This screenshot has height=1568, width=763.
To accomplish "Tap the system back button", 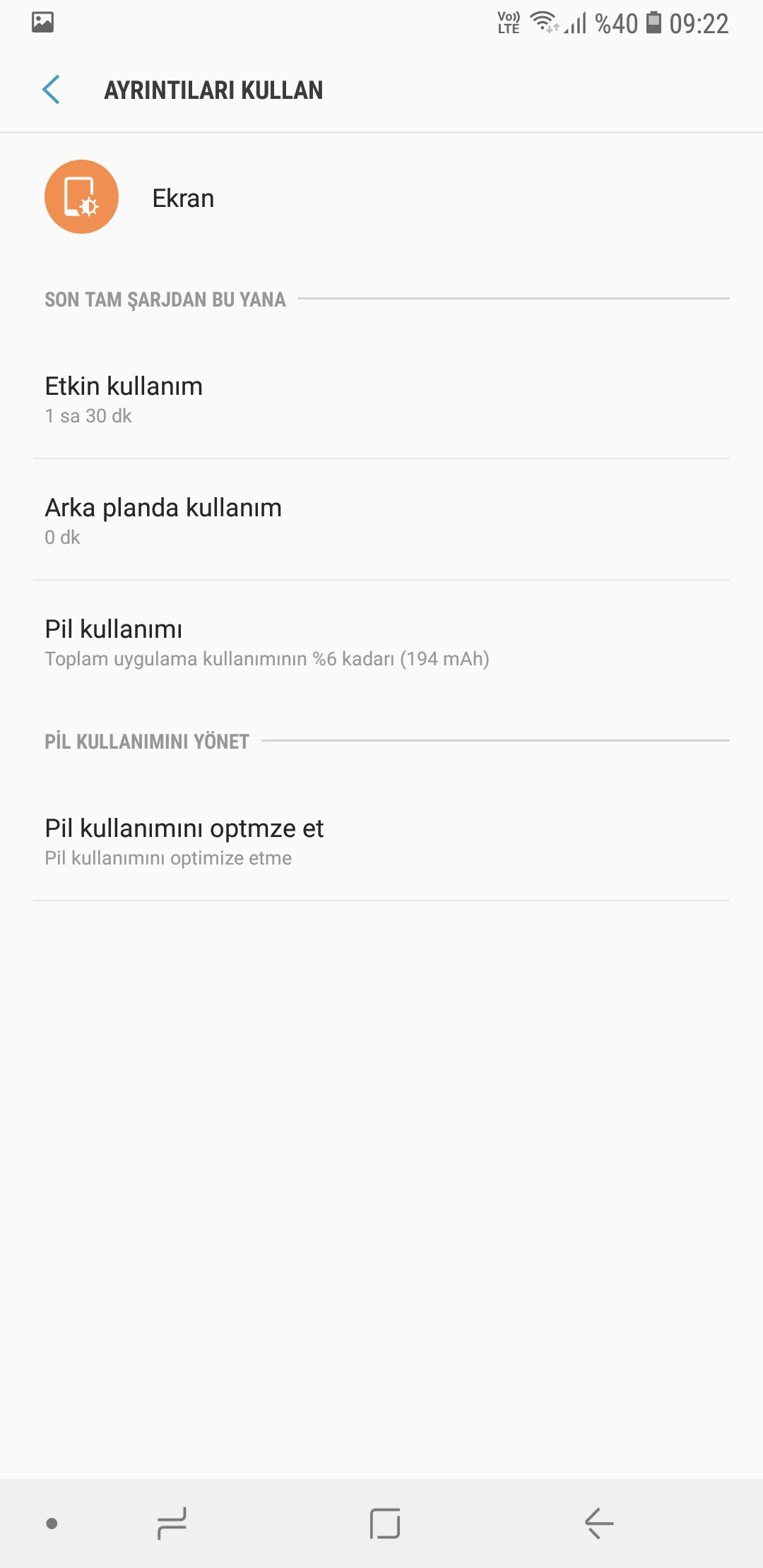I will pyautogui.click(x=598, y=1523).
